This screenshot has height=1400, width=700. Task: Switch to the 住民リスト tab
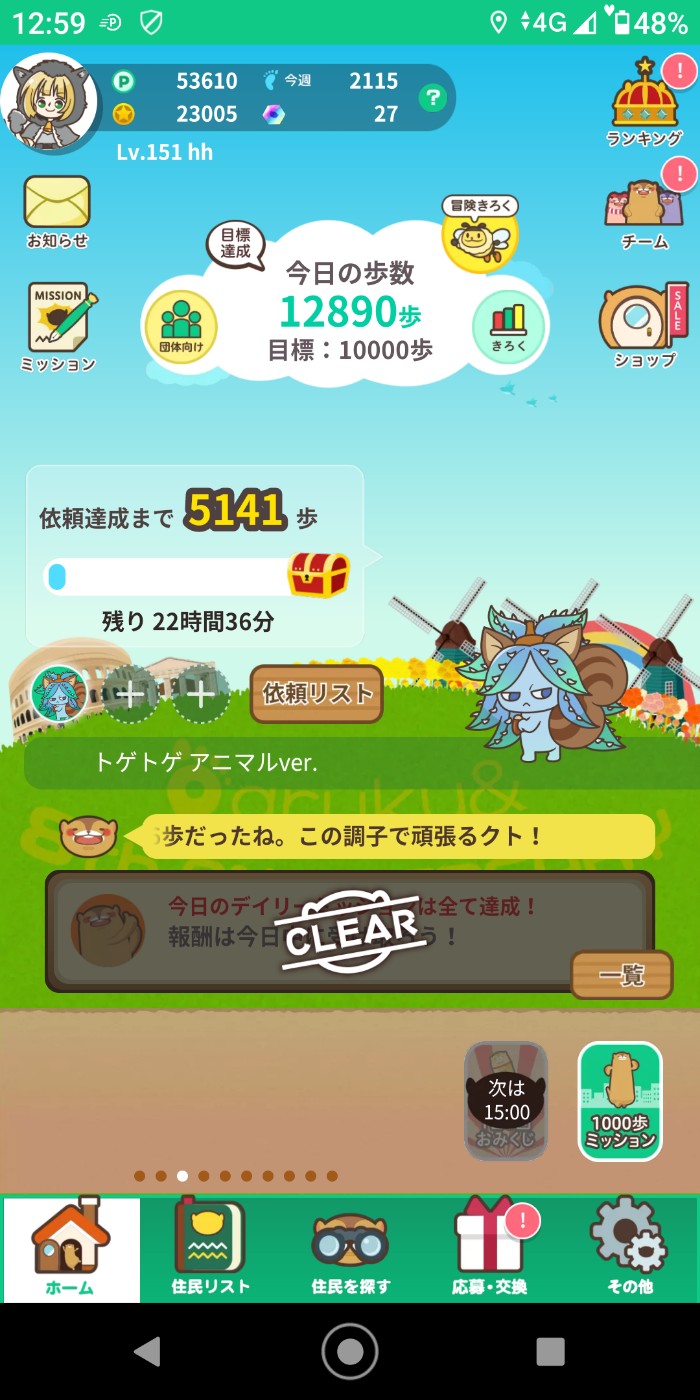[210, 1249]
